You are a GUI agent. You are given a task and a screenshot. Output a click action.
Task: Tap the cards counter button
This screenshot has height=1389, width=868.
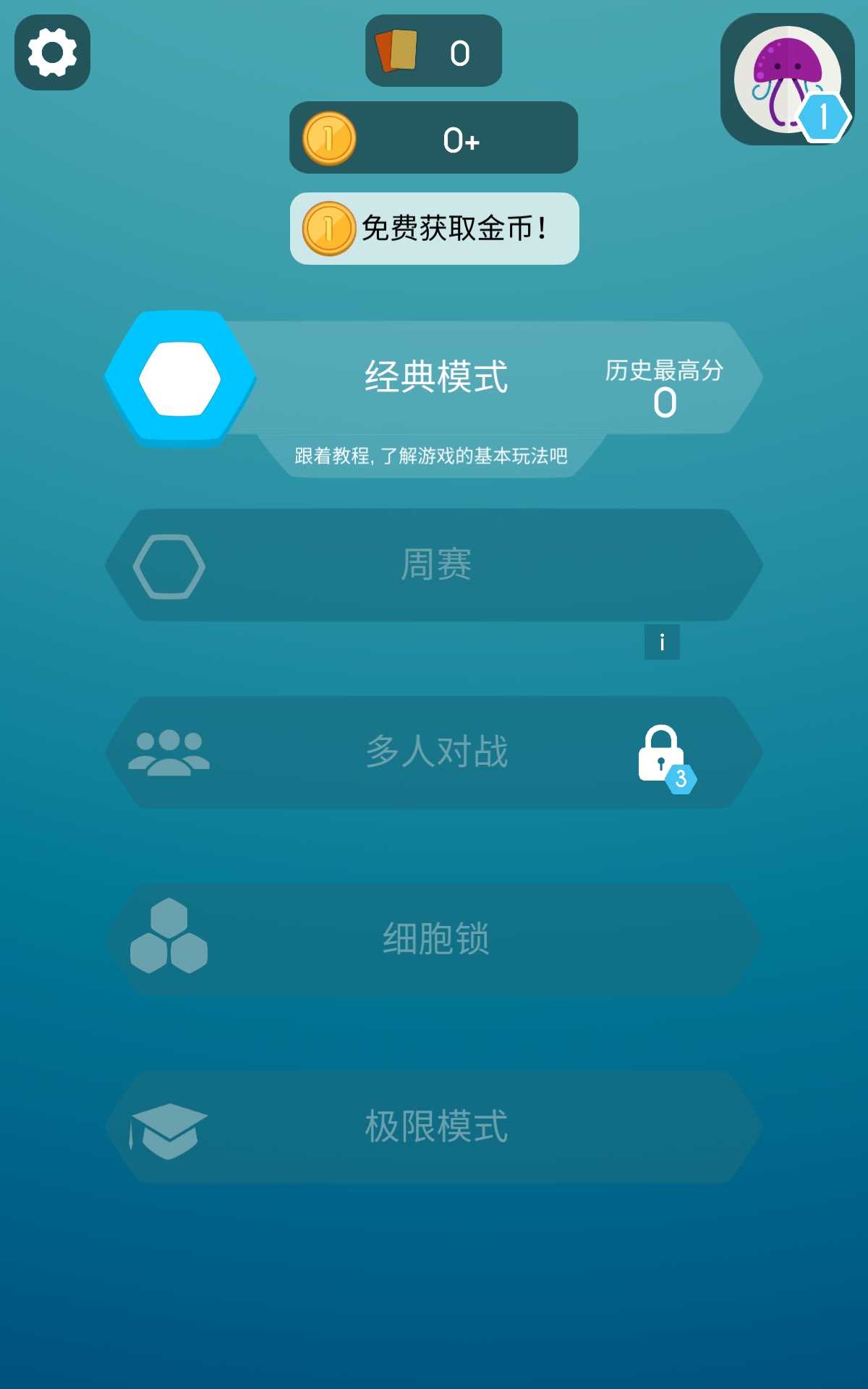click(x=433, y=51)
